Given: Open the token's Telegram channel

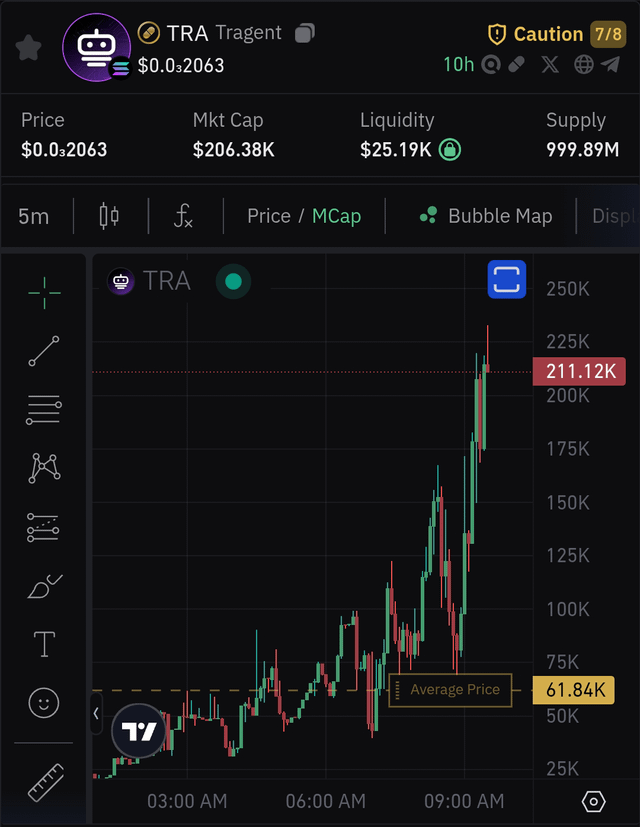Looking at the screenshot, I should point(611,65).
